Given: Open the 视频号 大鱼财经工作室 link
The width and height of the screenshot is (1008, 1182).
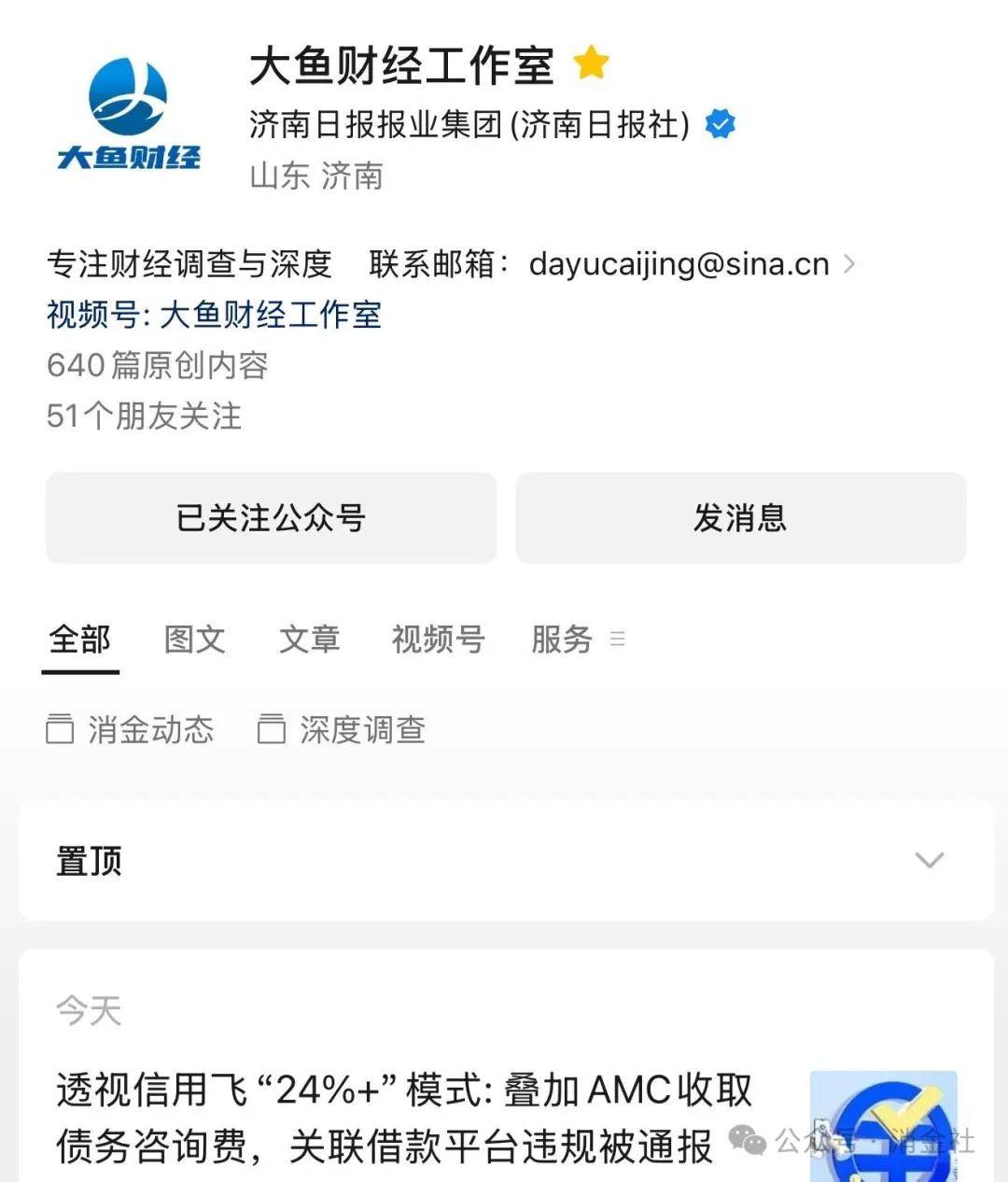Looking at the screenshot, I should coord(214,315).
